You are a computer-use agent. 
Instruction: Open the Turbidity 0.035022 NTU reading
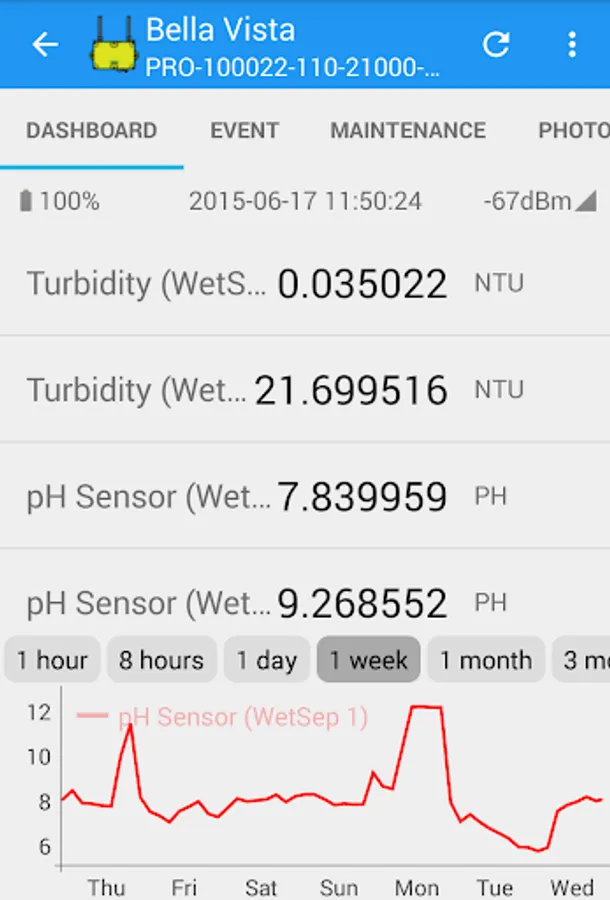[x=305, y=284]
